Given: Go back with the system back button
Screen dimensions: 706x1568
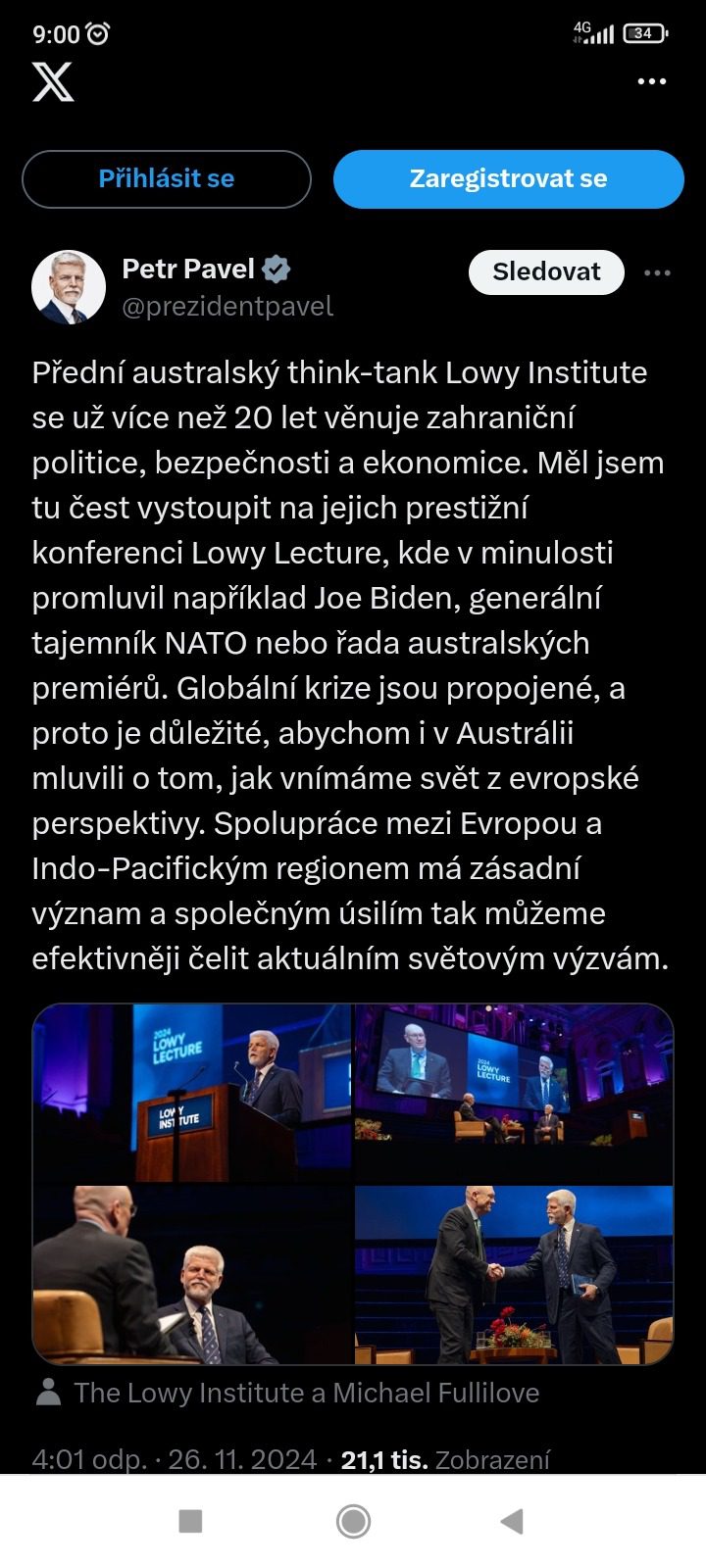Looking at the screenshot, I should tap(512, 1521).
